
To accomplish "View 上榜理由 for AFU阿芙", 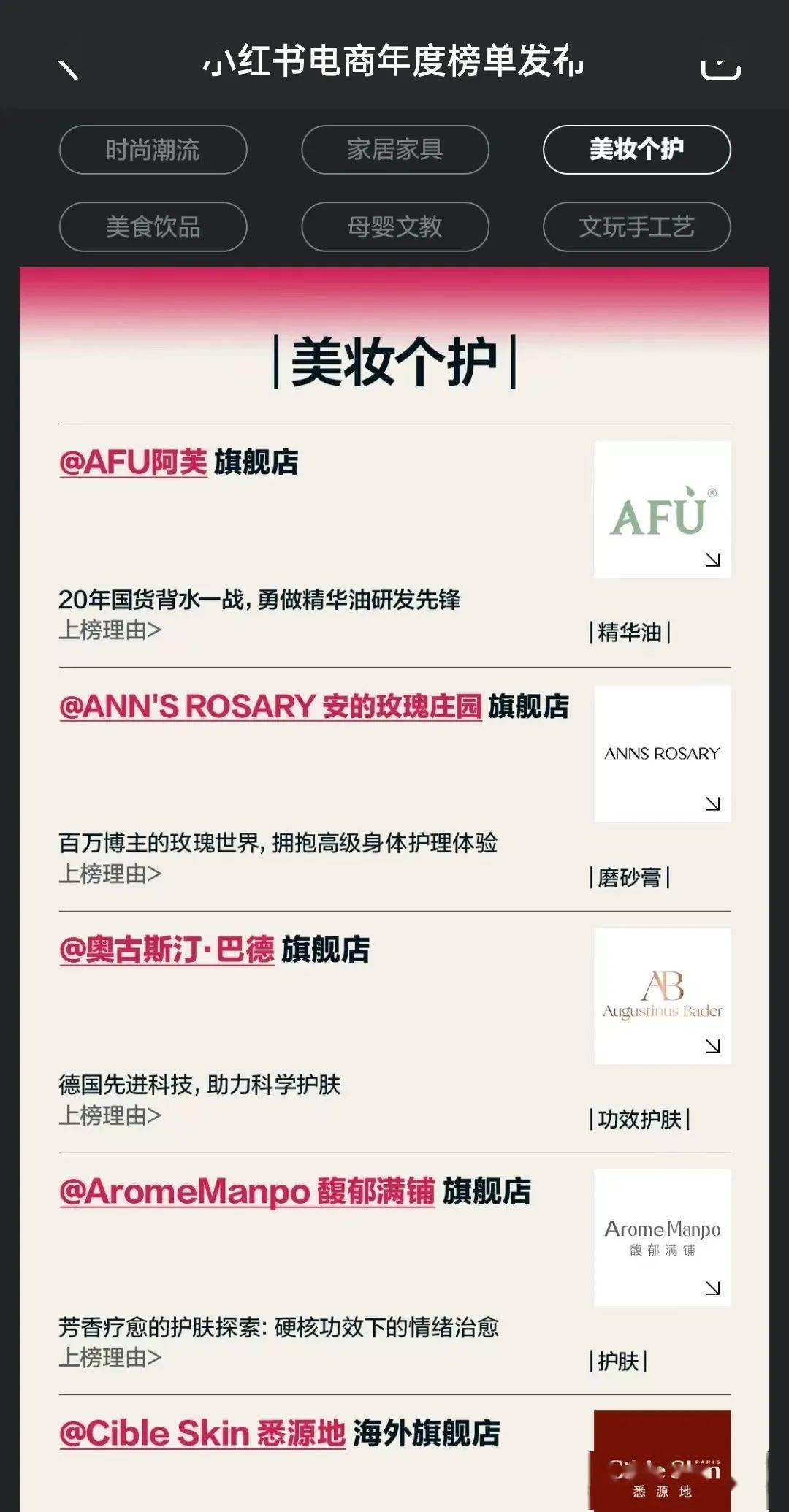I will point(110,630).
